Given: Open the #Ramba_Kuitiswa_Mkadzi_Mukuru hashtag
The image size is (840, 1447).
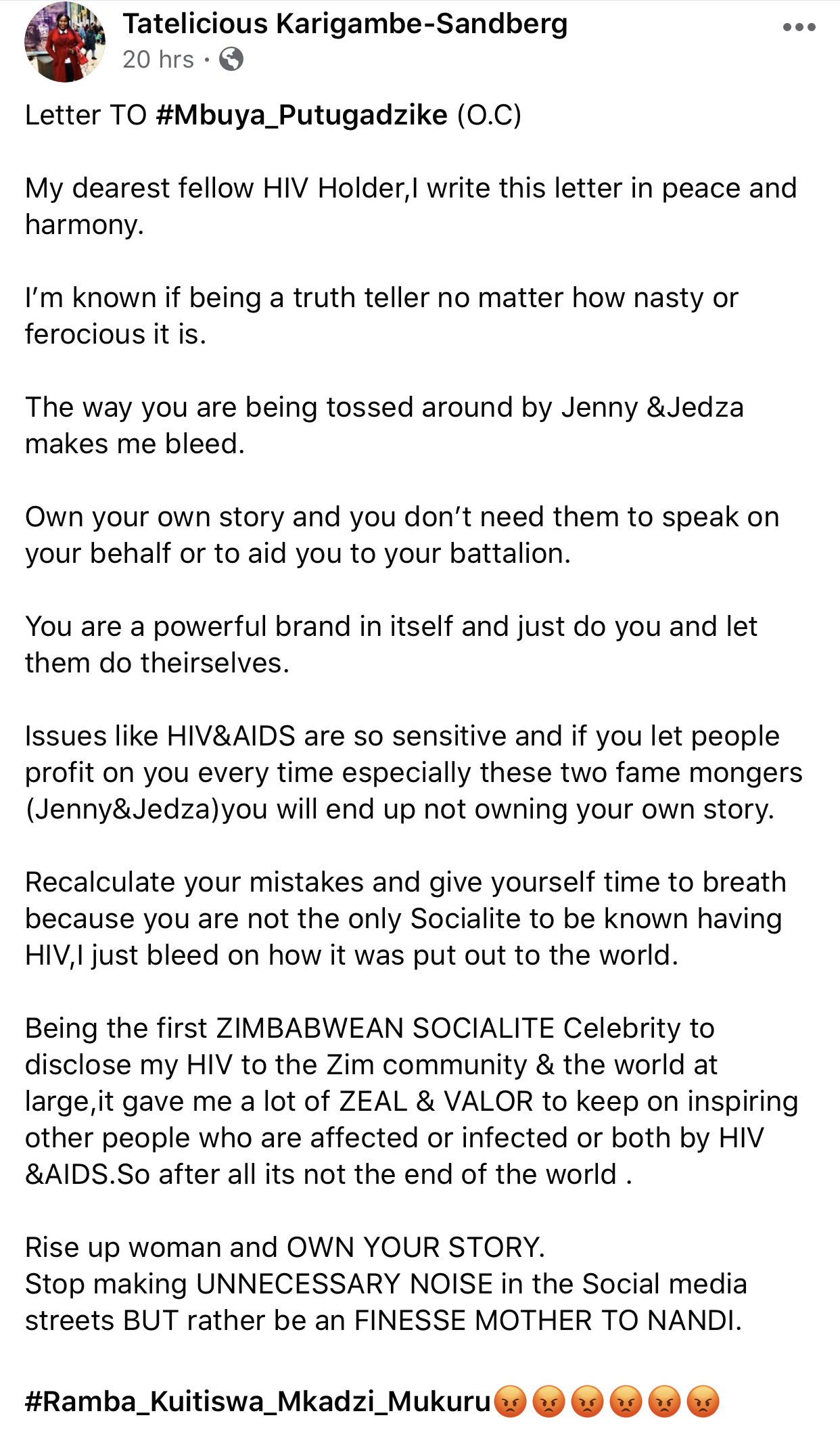Looking at the screenshot, I should (258, 1401).
